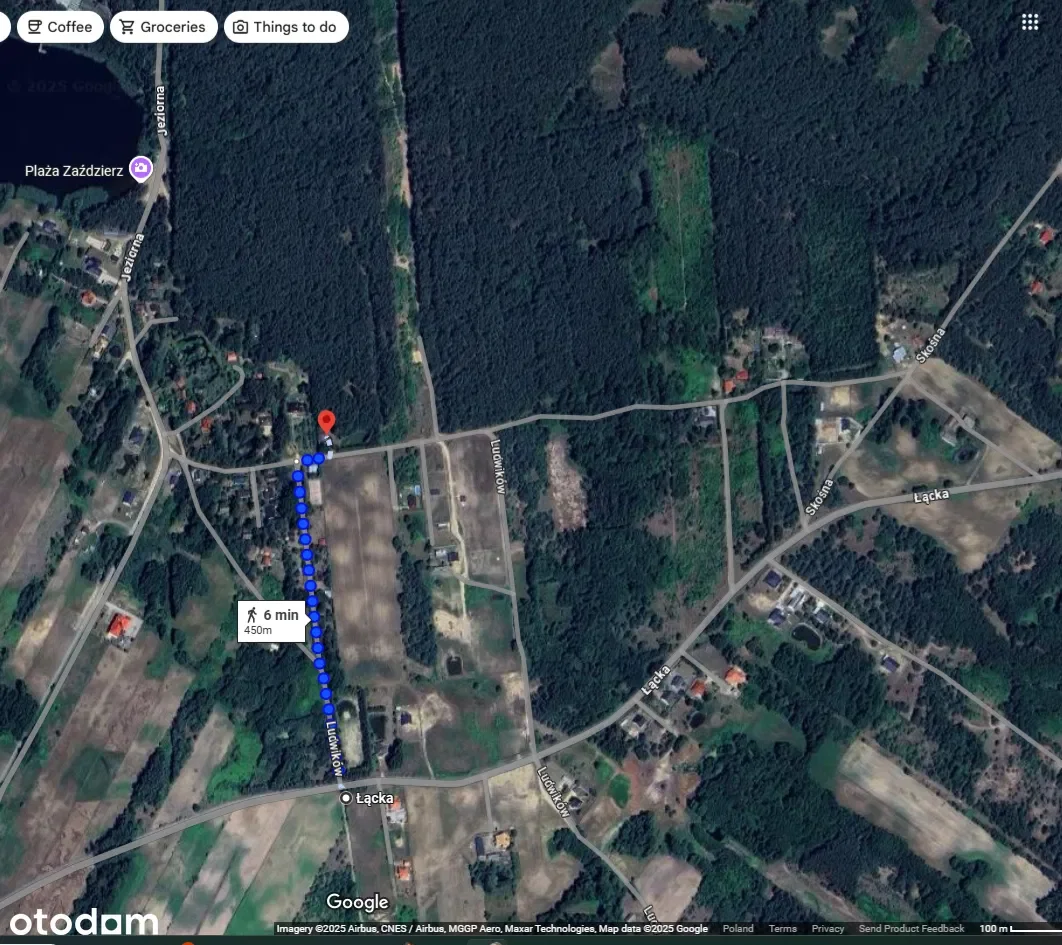Select the Groceries chip
The image size is (1062, 945).
[163, 27]
